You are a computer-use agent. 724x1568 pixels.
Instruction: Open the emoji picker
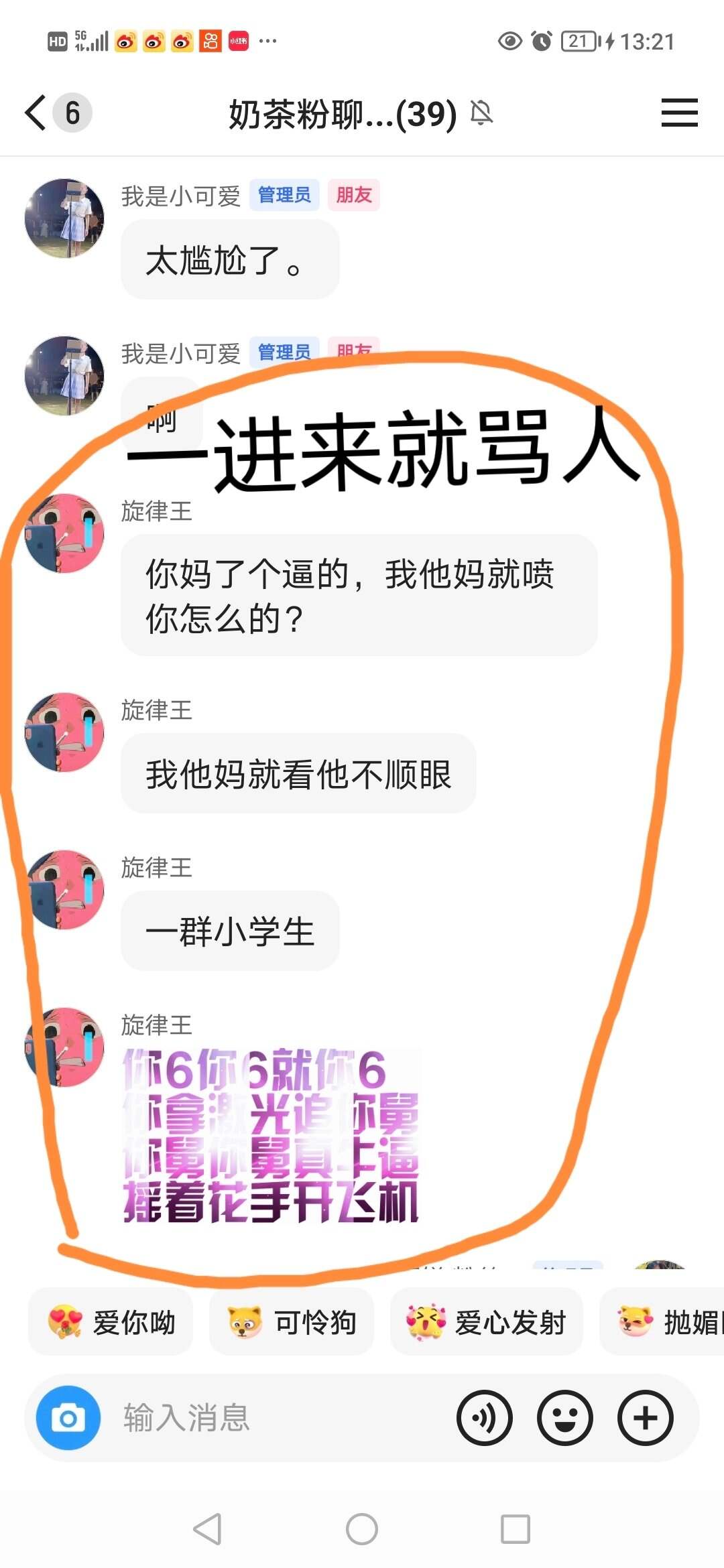point(564,1417)
